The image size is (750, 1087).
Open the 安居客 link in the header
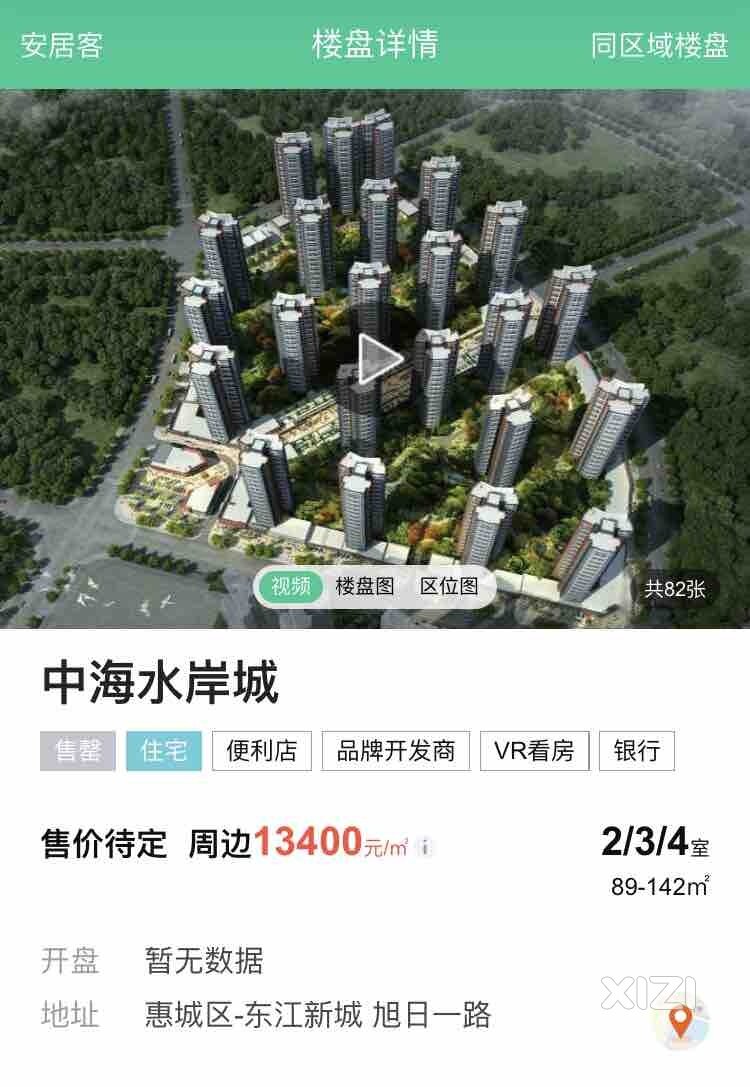62,45
